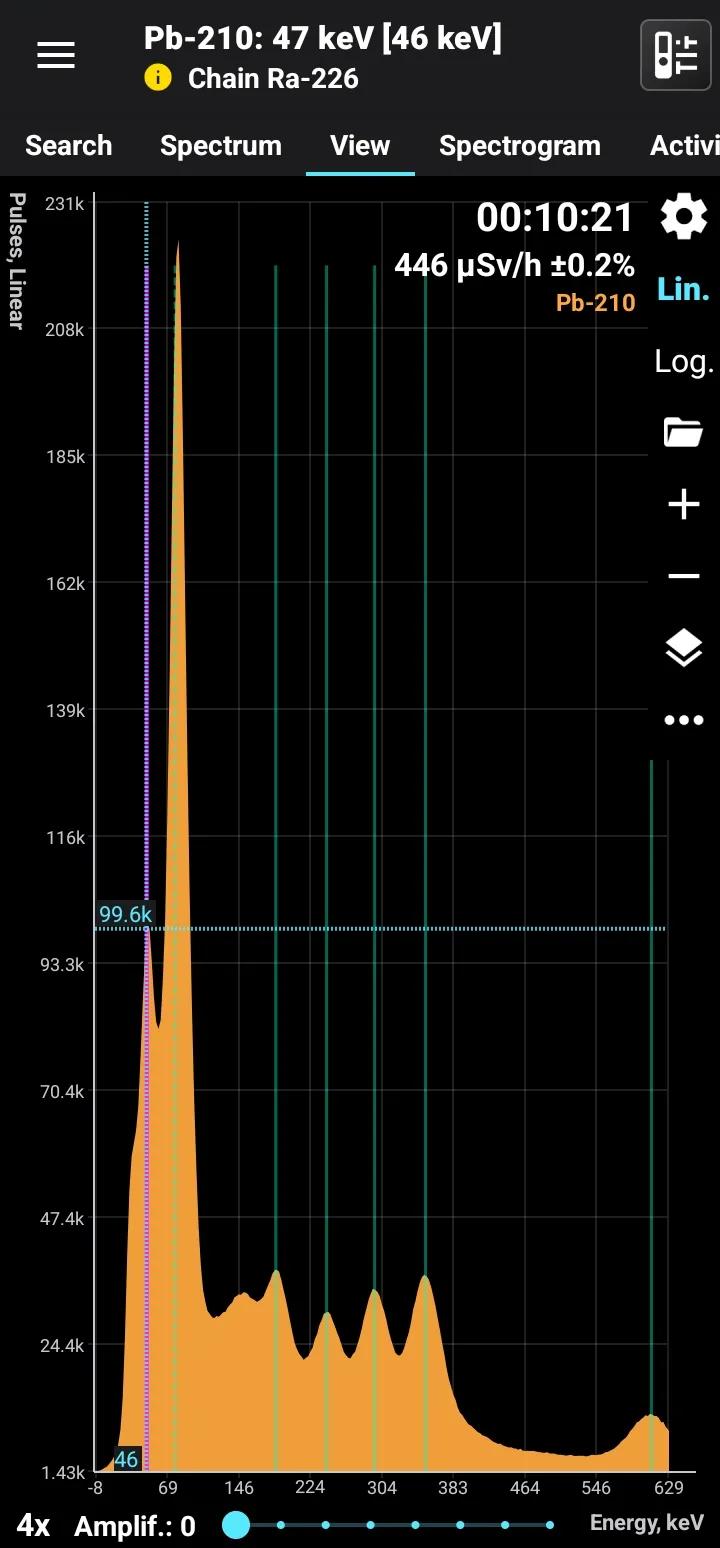Select the Lin. linear scale
Viewport: 720px width, 1548px height.
[x=684, y=290]
